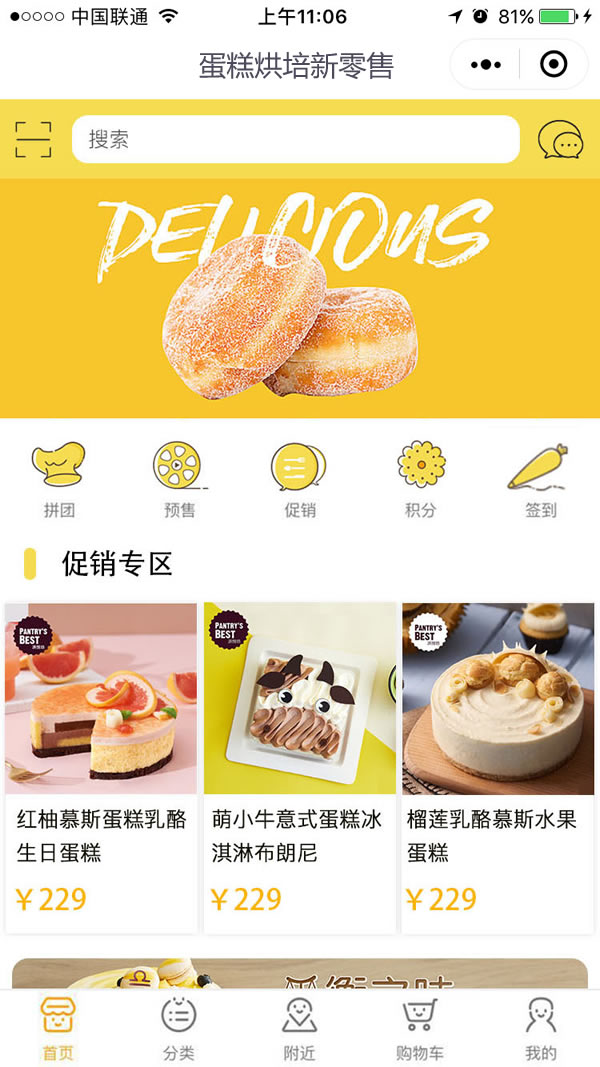600x1067 pixels.
Task: Open the mini program more-options menu
Action: click(x=486, y=65)
